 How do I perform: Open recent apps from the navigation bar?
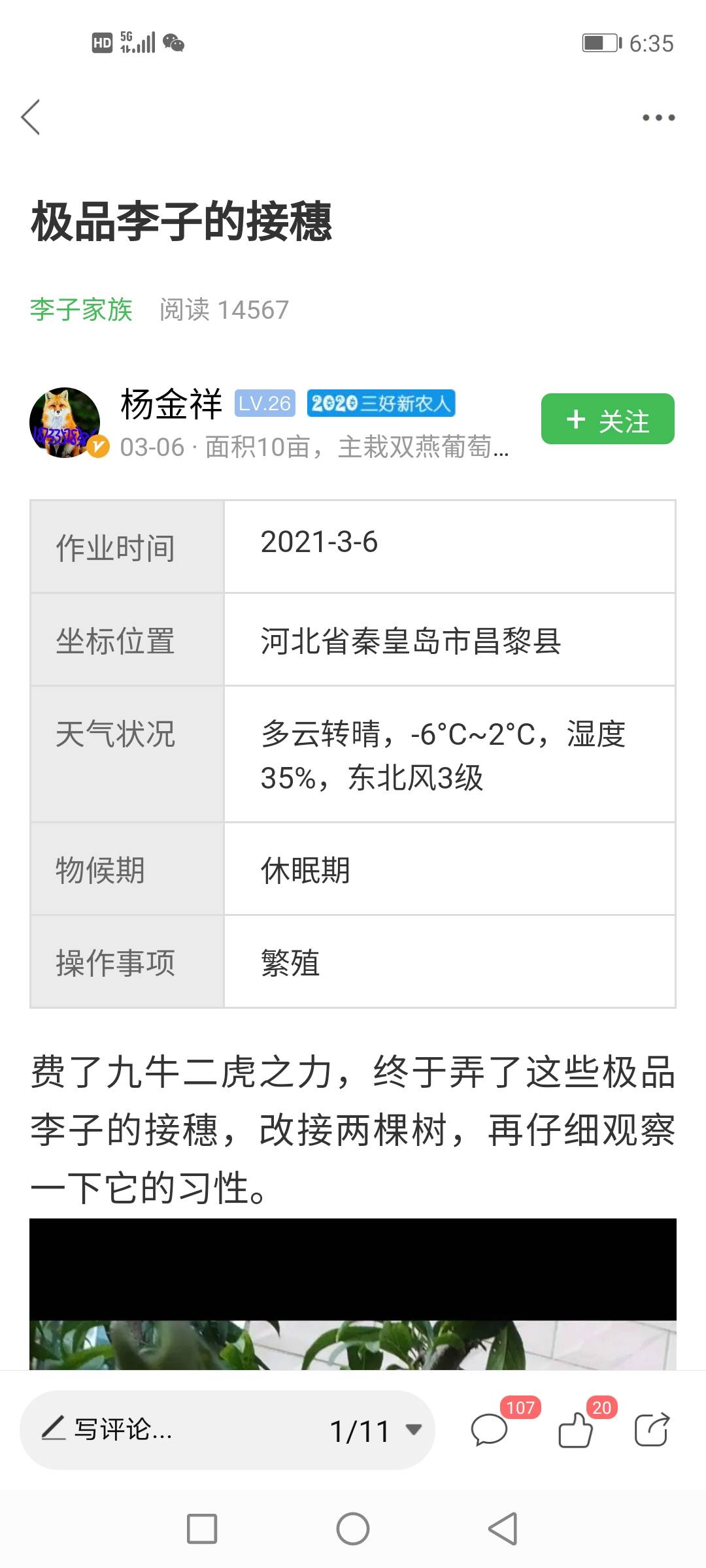pyautogui.click(x=202, y=1529)
